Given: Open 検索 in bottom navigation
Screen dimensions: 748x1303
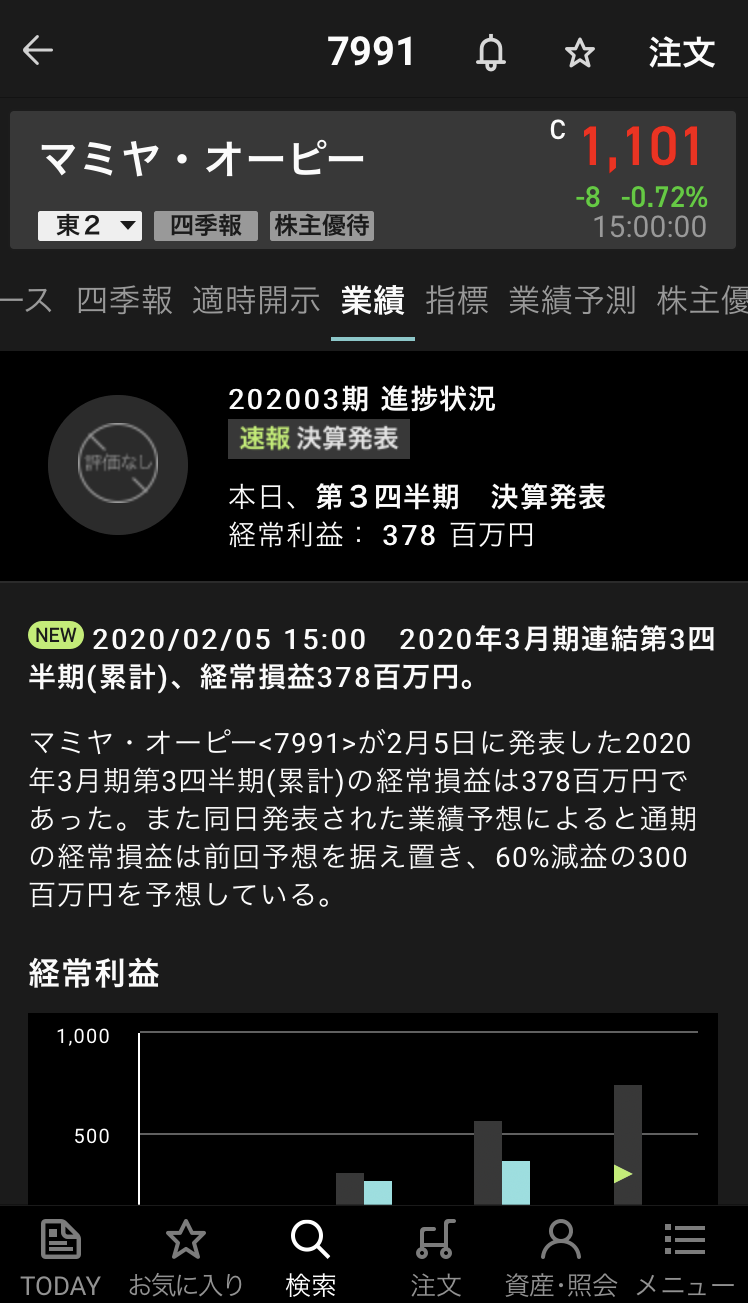Looking at the screenshot, I should (x=311, y=1256).
